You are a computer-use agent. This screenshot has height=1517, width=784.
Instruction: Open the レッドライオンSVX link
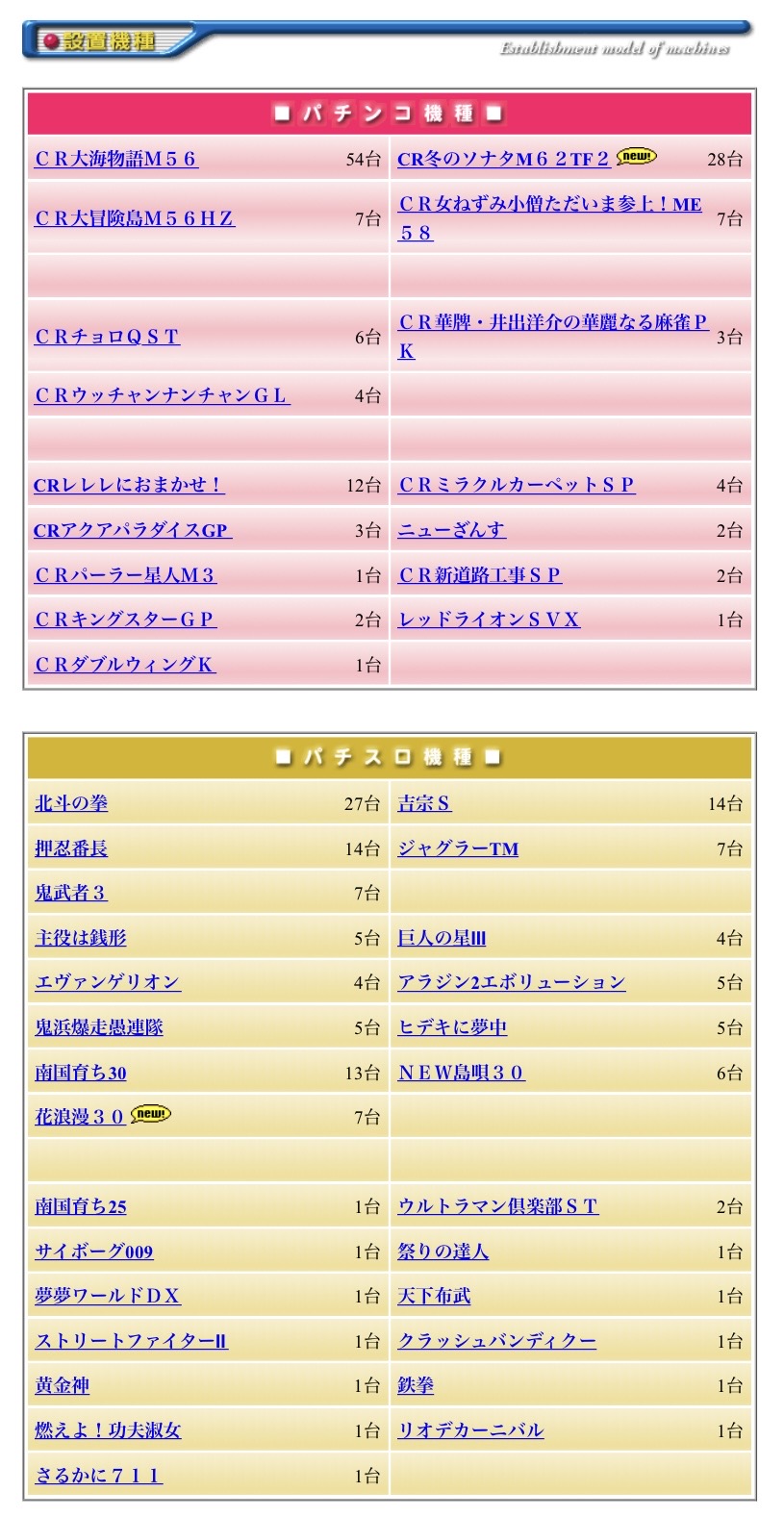(489, 619)
